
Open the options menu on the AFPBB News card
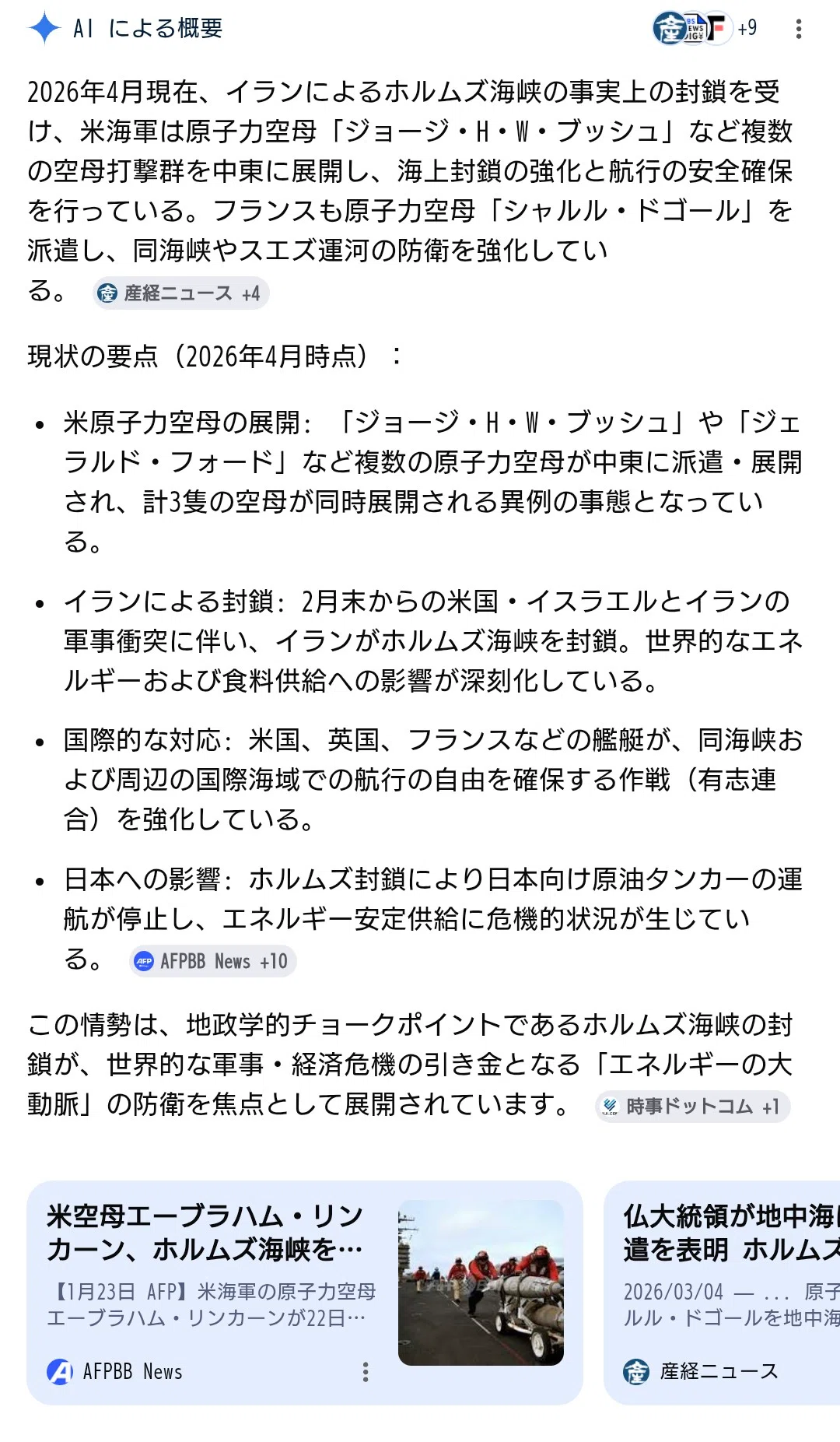pos(365,1372)
